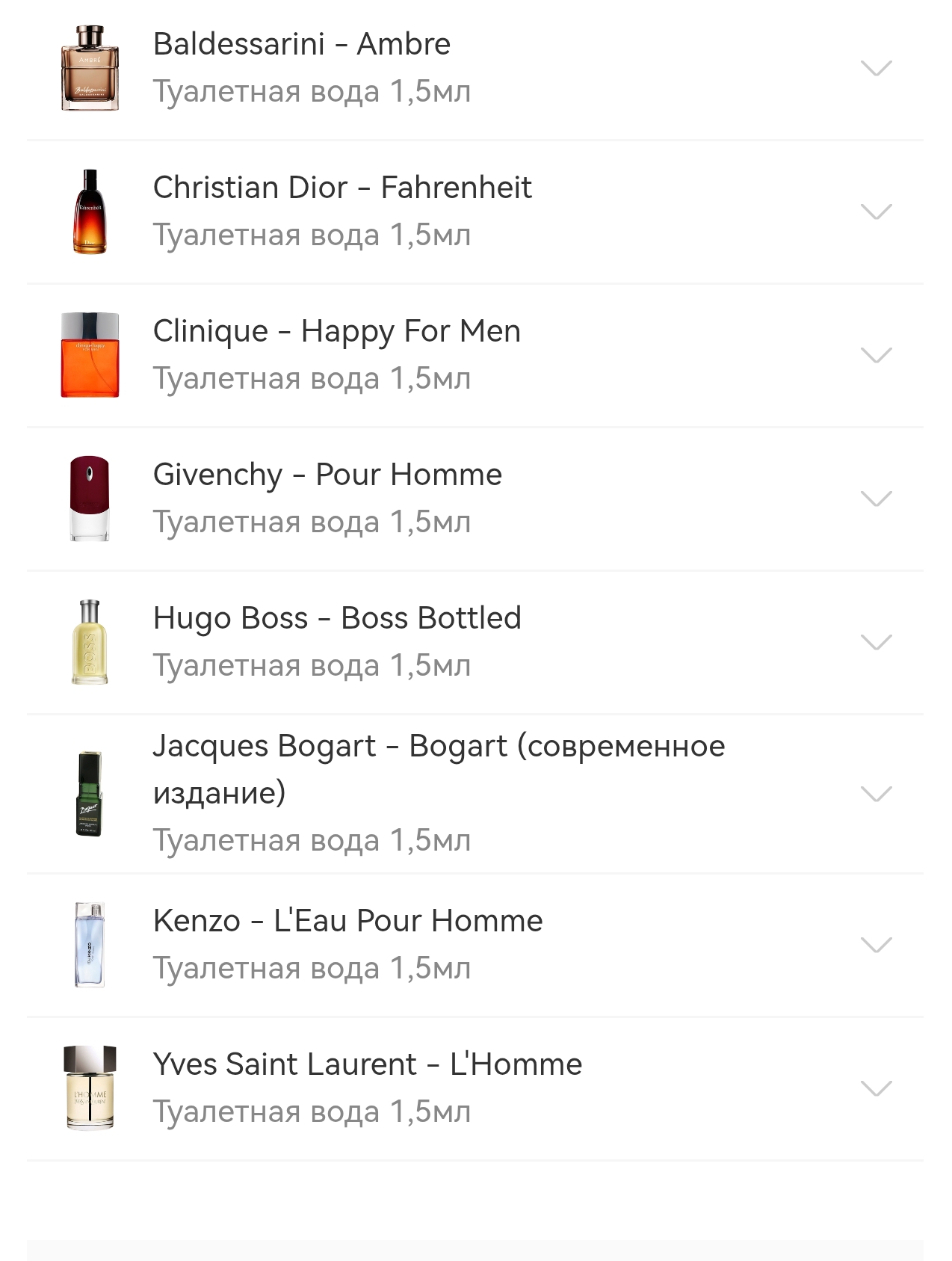Viewport: 952px width, 1261px height.
Task: Show details for Hugo Boss - Boss Bottled
Action: [x=876, y=642]
